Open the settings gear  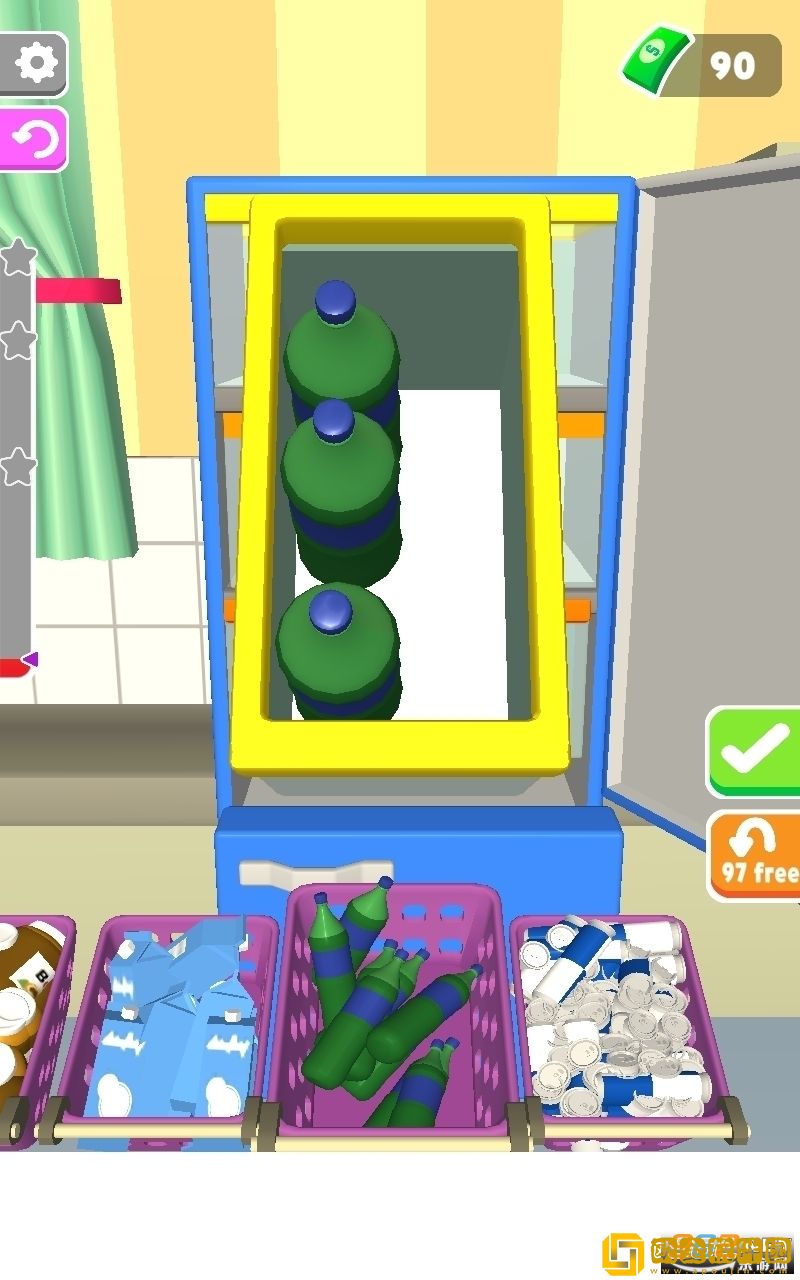36,64
